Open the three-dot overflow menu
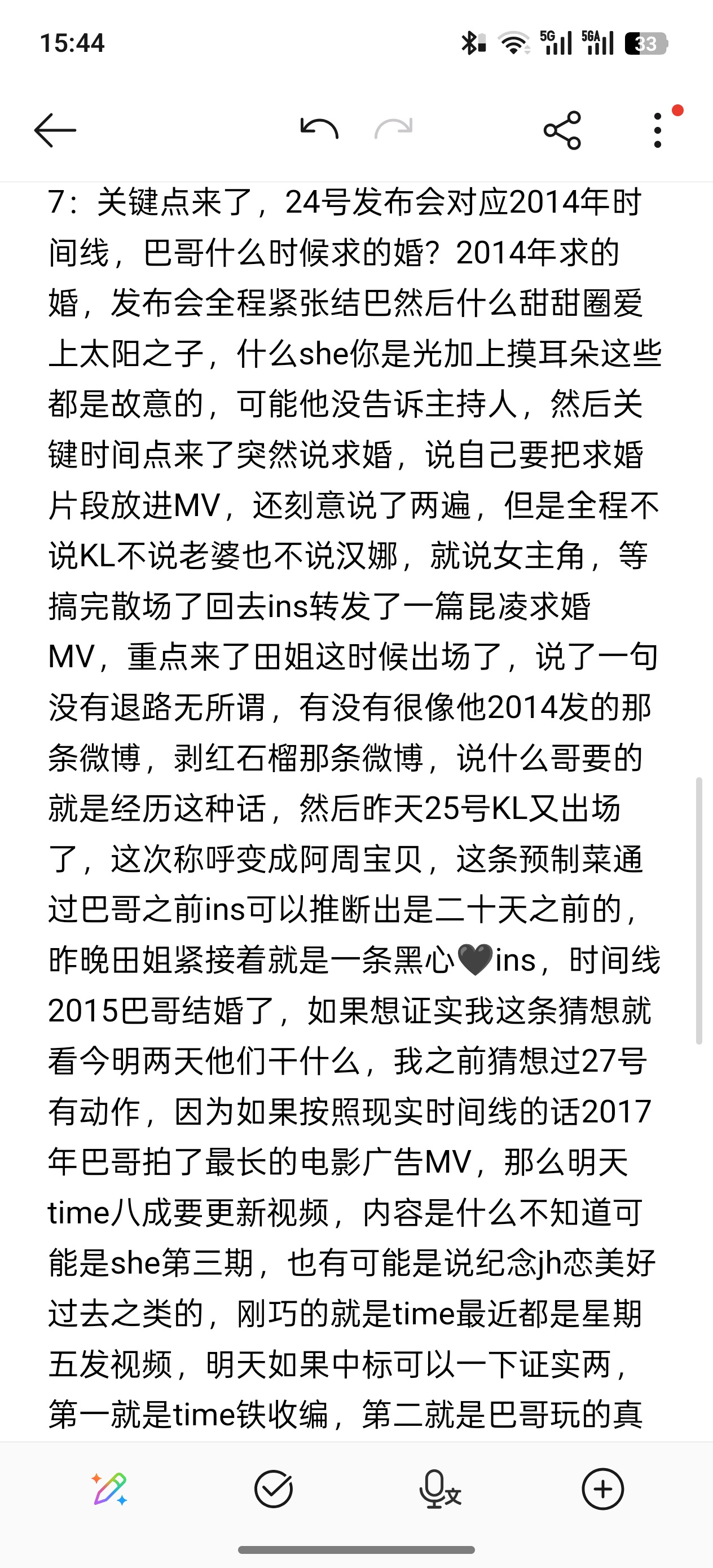The width and height of the screenshot is (713, 1568). click(658, 130)
